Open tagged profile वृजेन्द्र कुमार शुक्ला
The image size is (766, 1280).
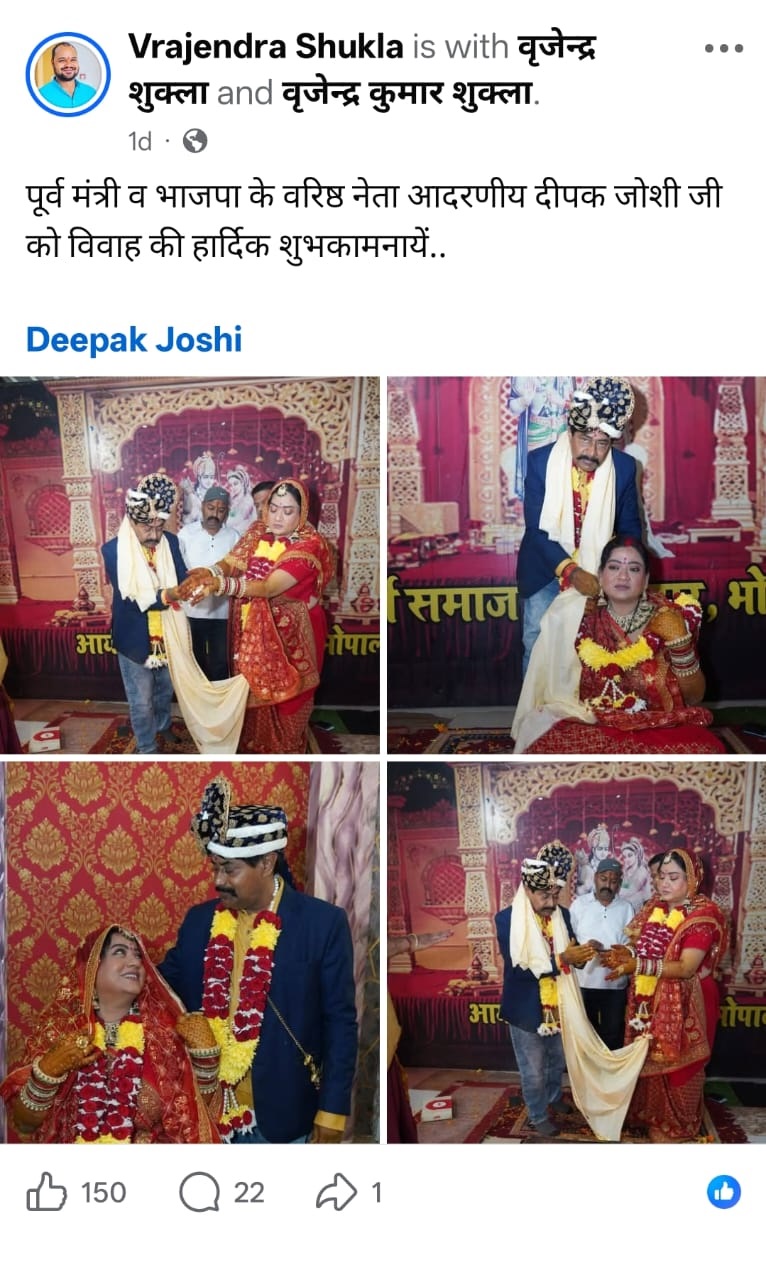[408, 93]
